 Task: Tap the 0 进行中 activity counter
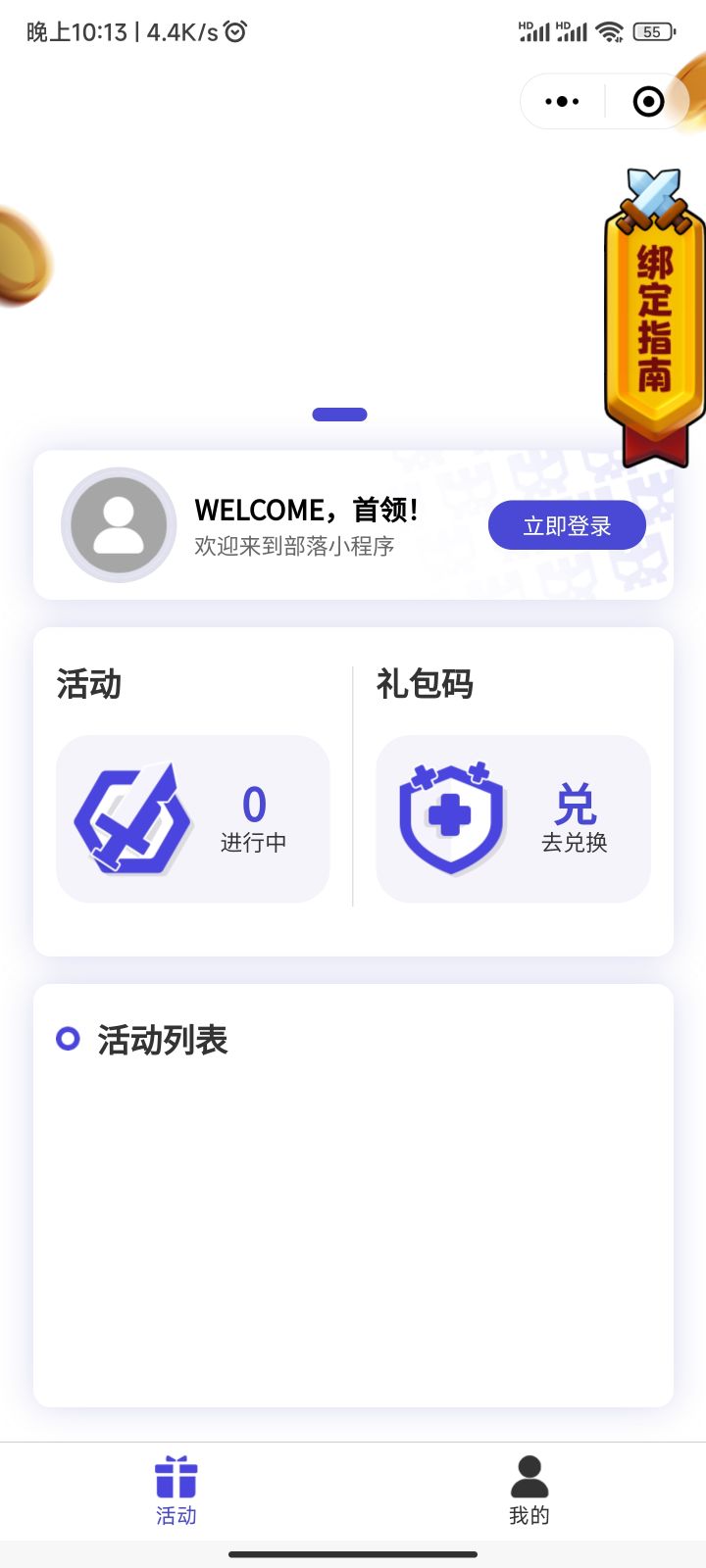[254, 818]
